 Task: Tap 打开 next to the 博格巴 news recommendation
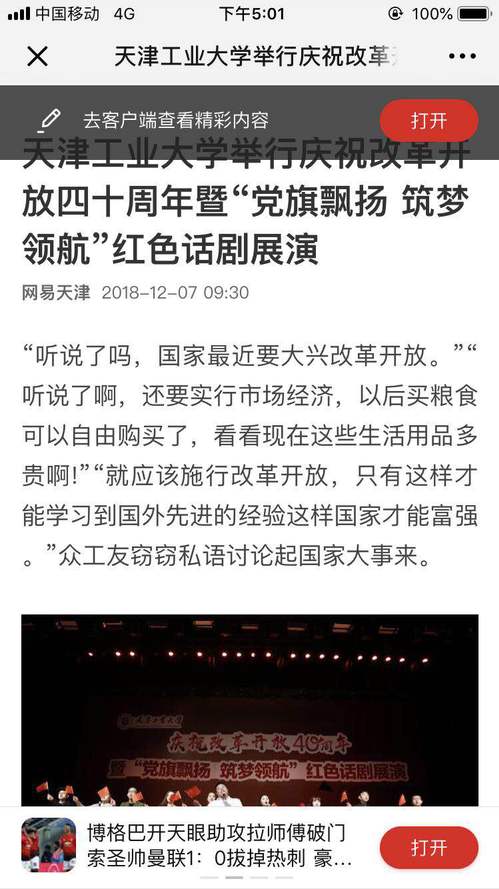point(429,848)
